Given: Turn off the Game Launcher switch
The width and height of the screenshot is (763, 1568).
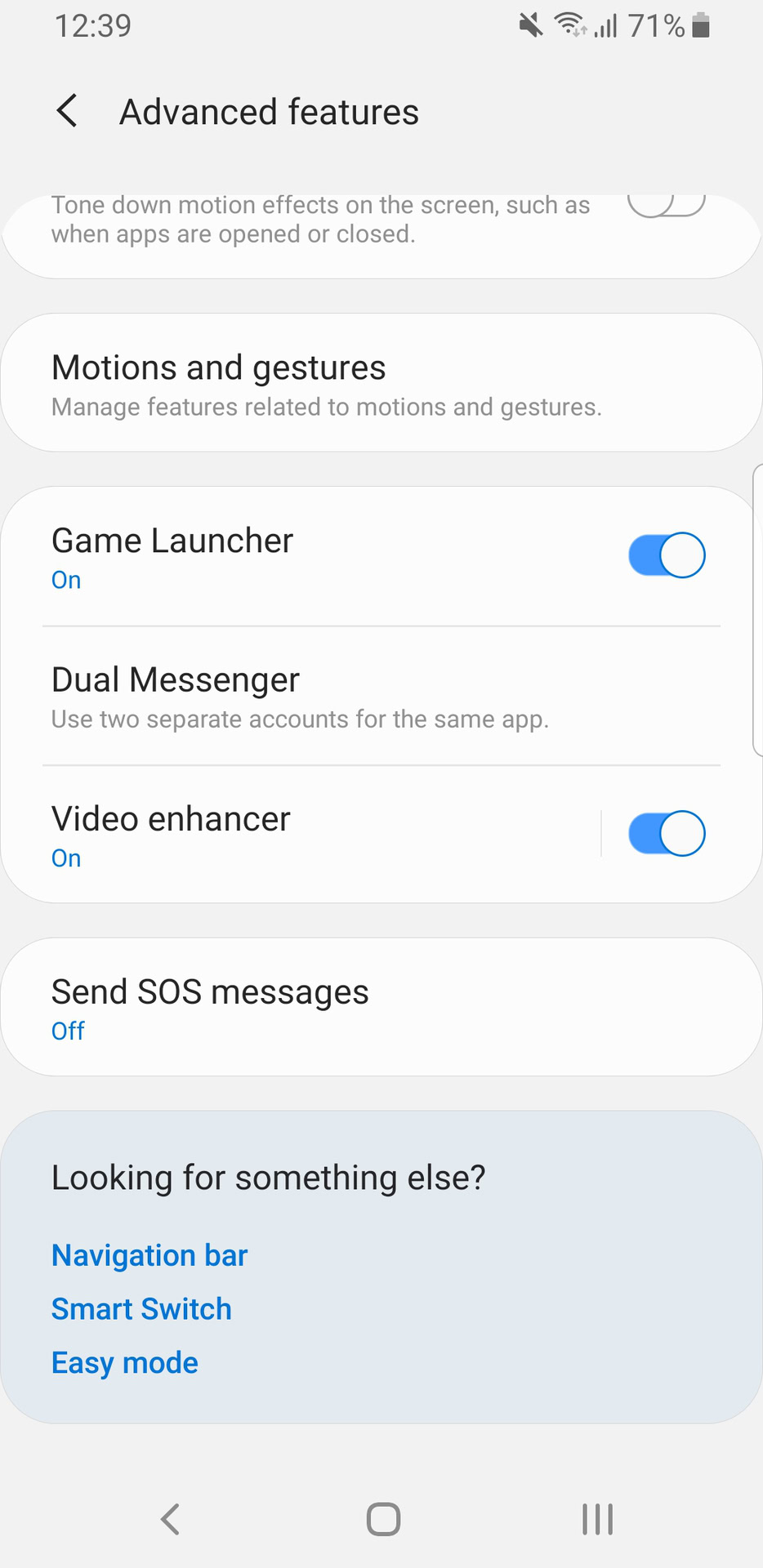Looking at the screenshot, I should (666, 555).
